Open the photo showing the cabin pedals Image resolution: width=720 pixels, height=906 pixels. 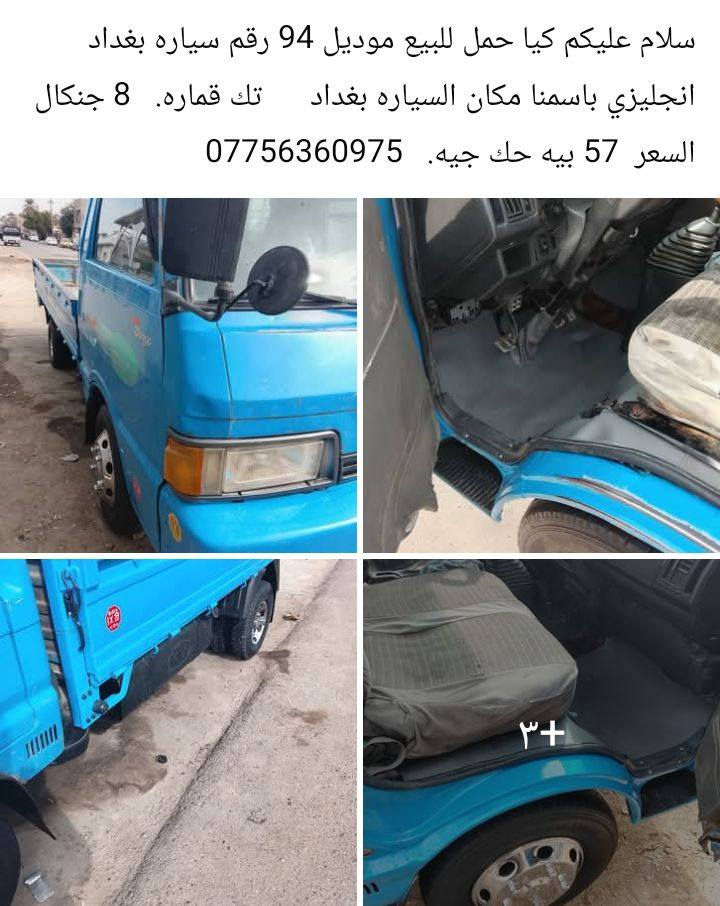541,375
